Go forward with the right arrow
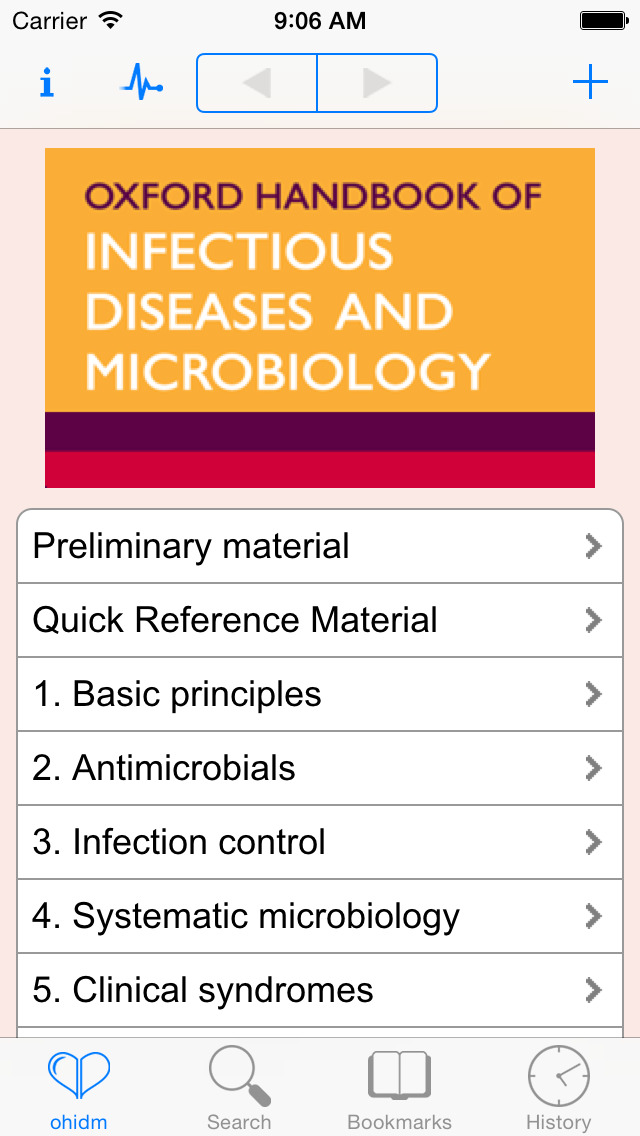 377,82
